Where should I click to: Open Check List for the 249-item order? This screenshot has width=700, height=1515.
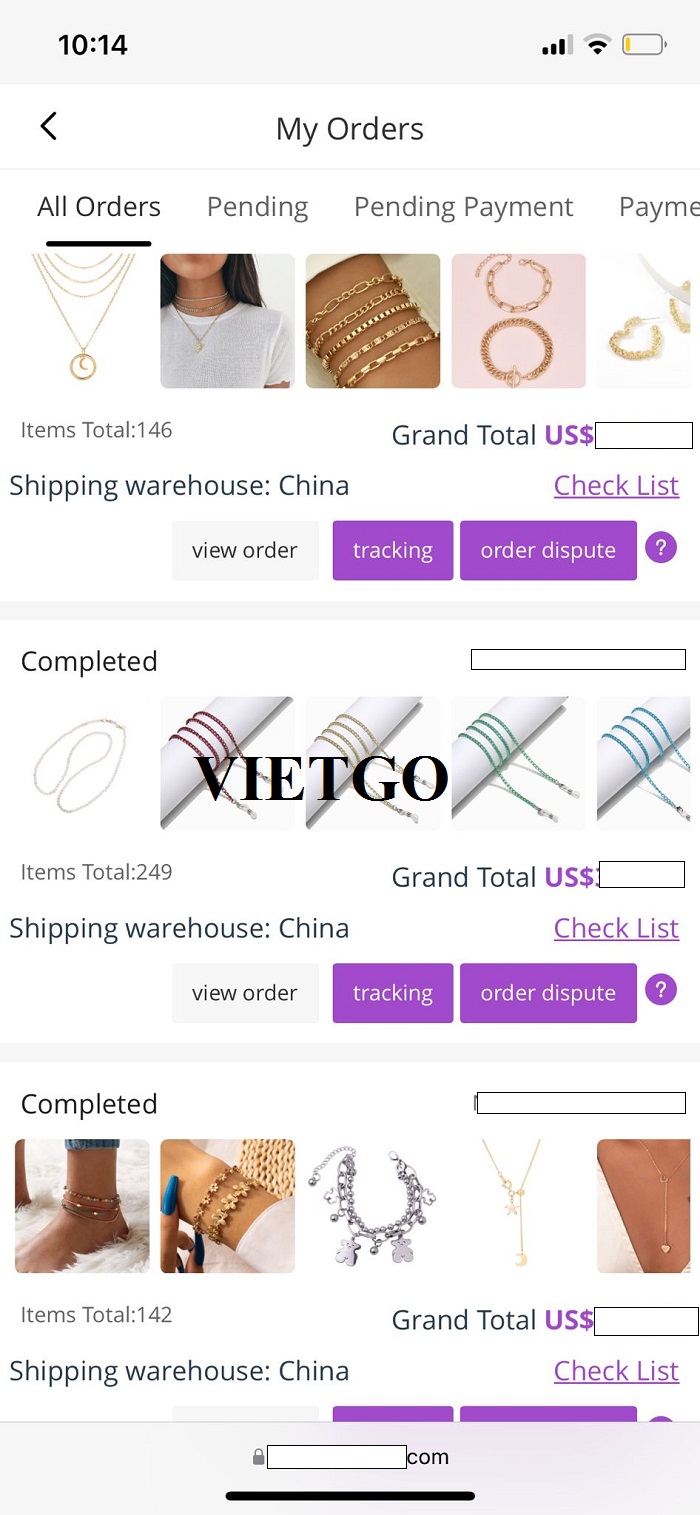[616, 928]
